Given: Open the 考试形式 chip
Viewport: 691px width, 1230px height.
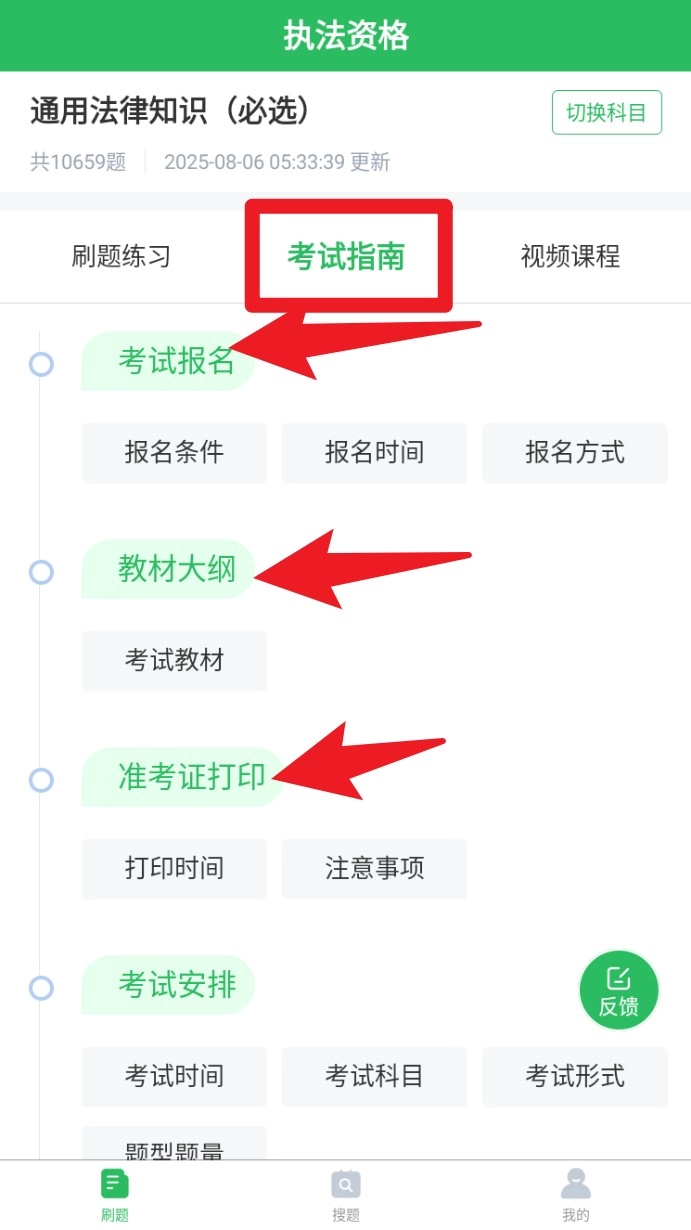Looking at the screenshot, I should tap(575, 1077).
